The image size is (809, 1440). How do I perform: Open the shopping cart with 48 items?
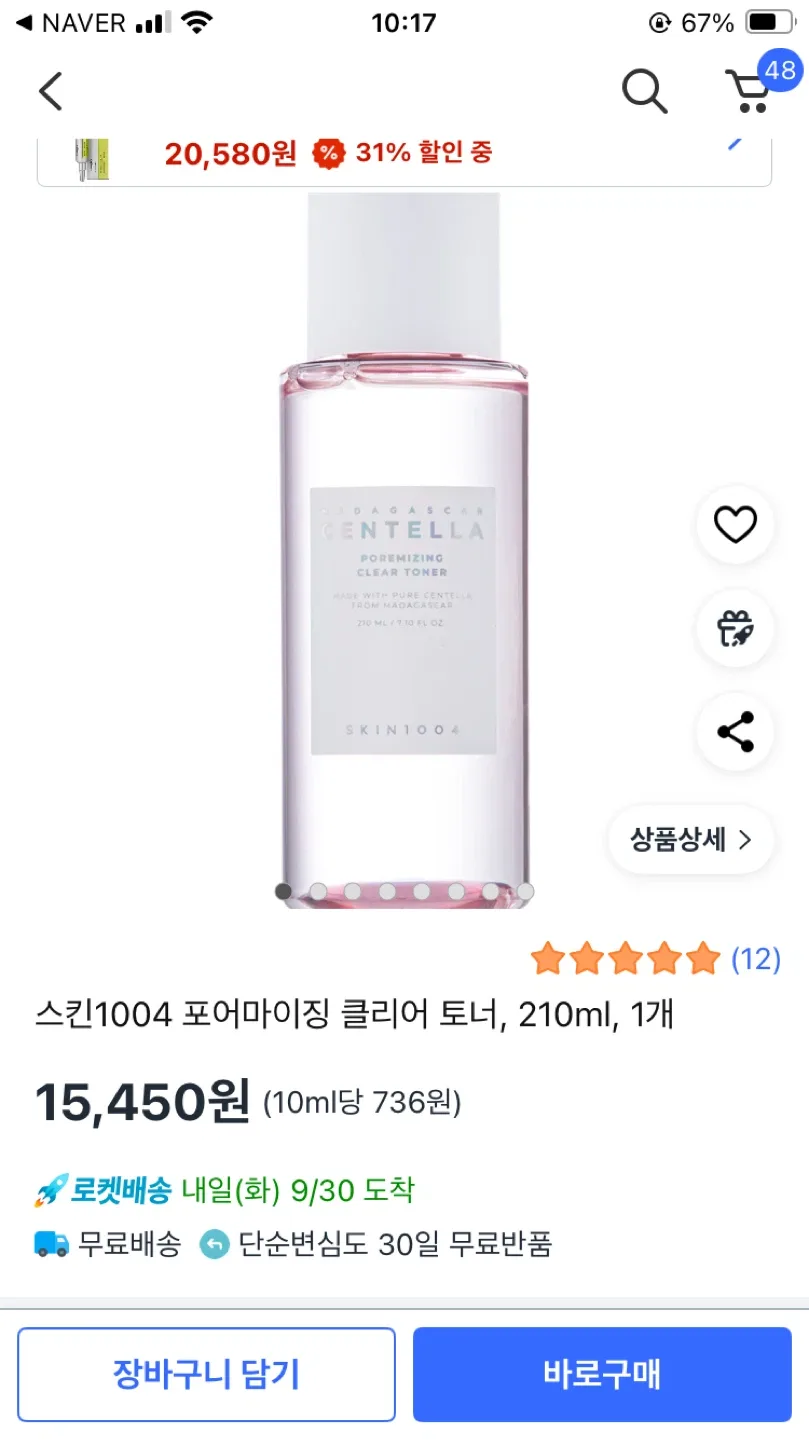[748, 92]
